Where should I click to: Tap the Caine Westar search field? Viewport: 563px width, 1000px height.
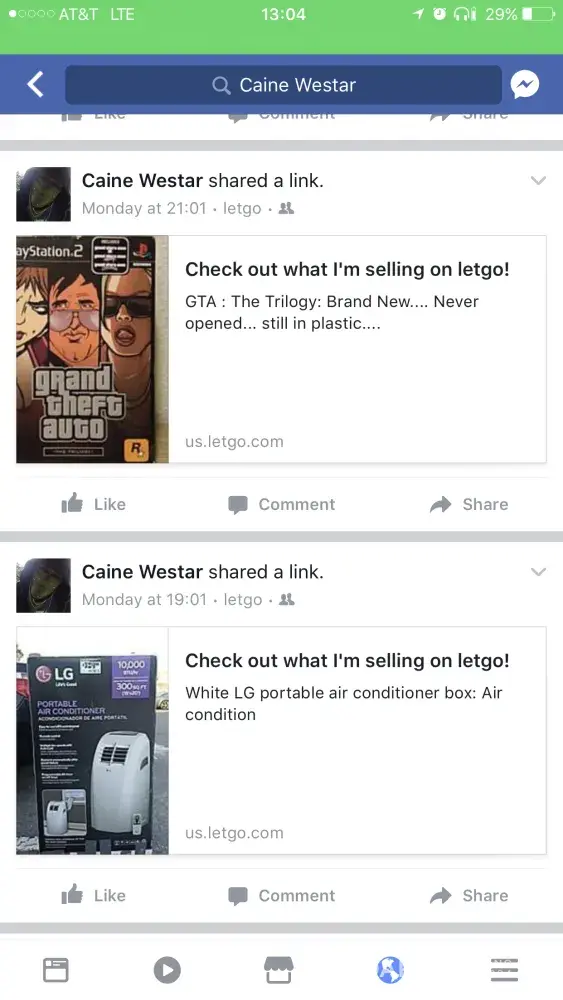[283, 85]
